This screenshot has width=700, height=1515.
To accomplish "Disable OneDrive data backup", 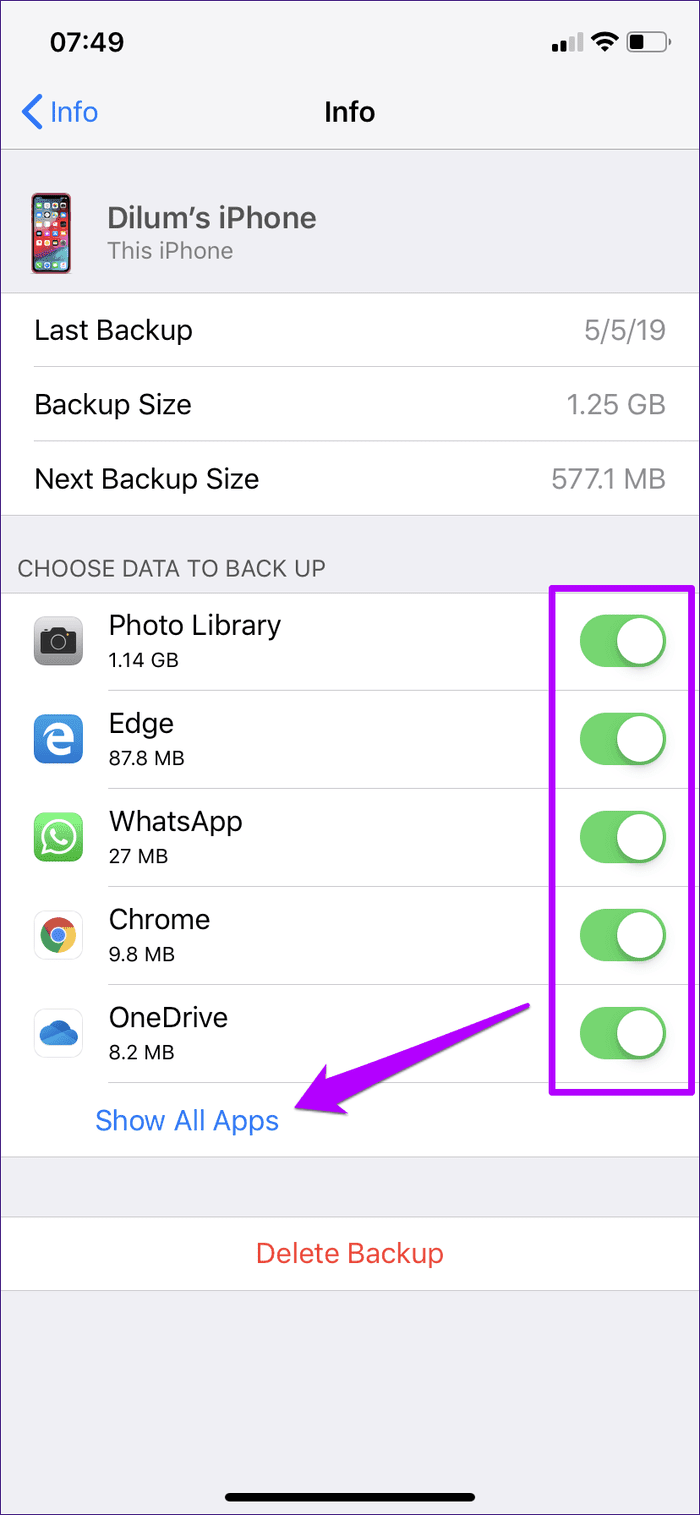I will coord(622,1033).
